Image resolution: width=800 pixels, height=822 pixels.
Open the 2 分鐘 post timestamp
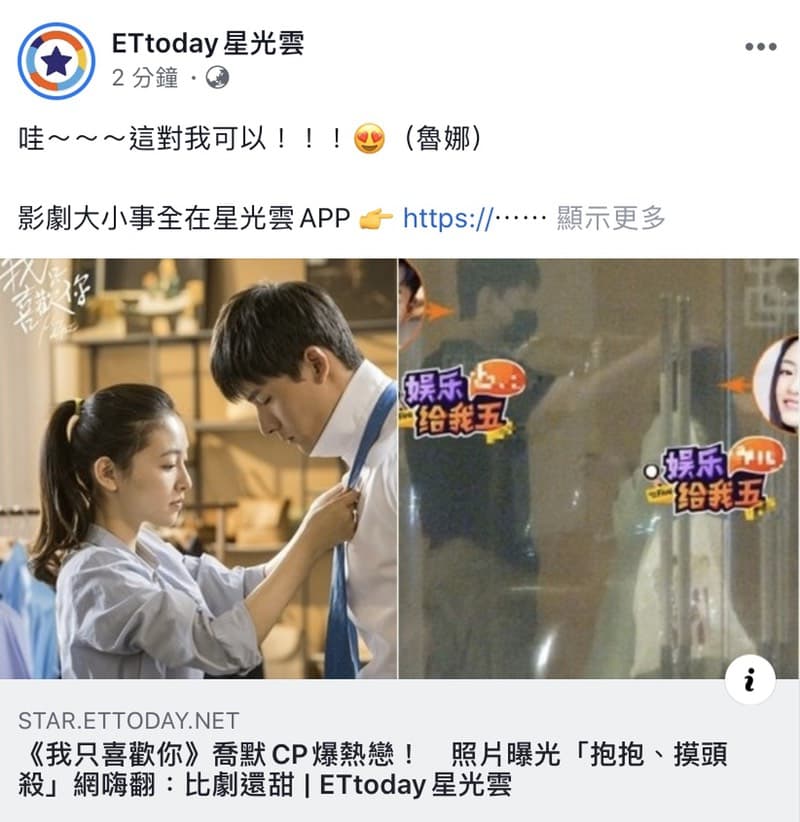(145, 79)
